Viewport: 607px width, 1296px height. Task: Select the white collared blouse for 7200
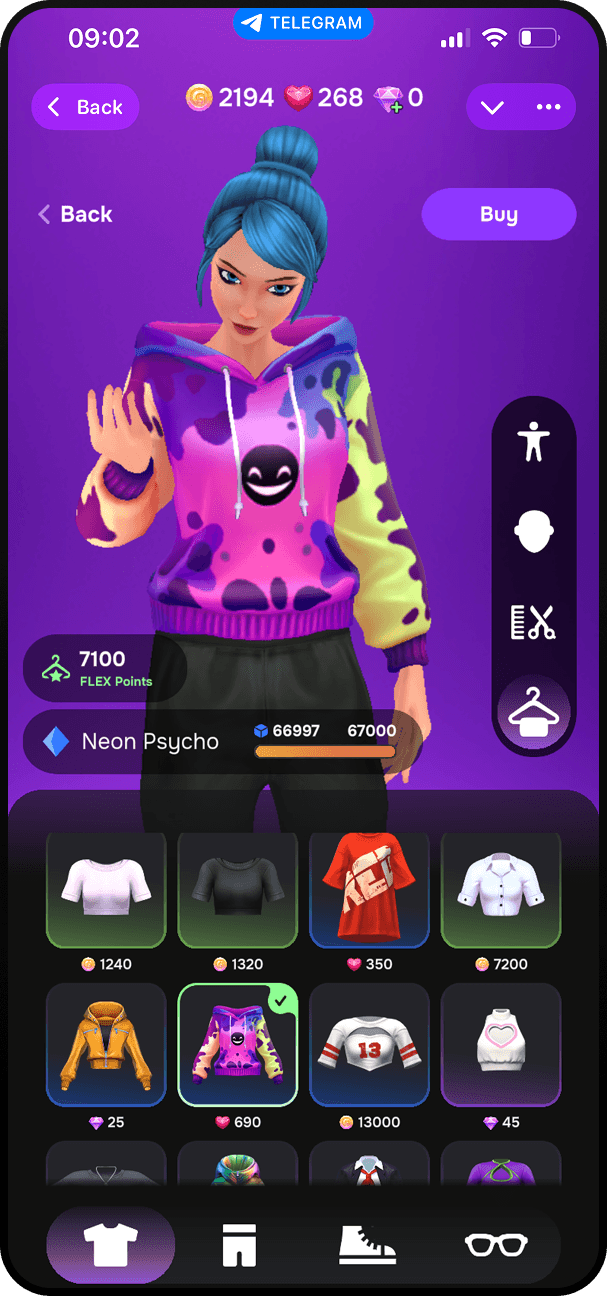pos(501,889)
